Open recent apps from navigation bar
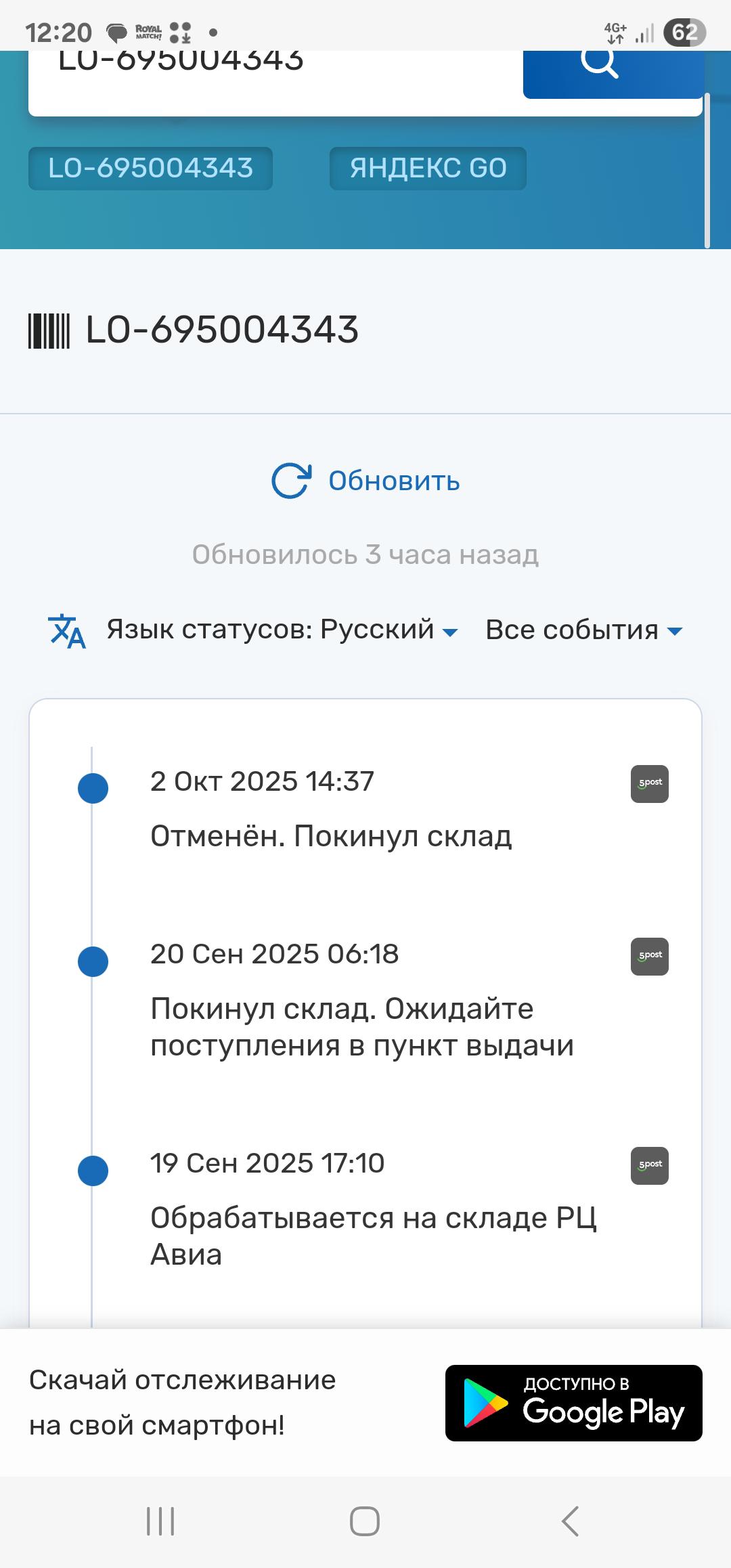The image size is (731, 1568). (x=160, y=1521)
